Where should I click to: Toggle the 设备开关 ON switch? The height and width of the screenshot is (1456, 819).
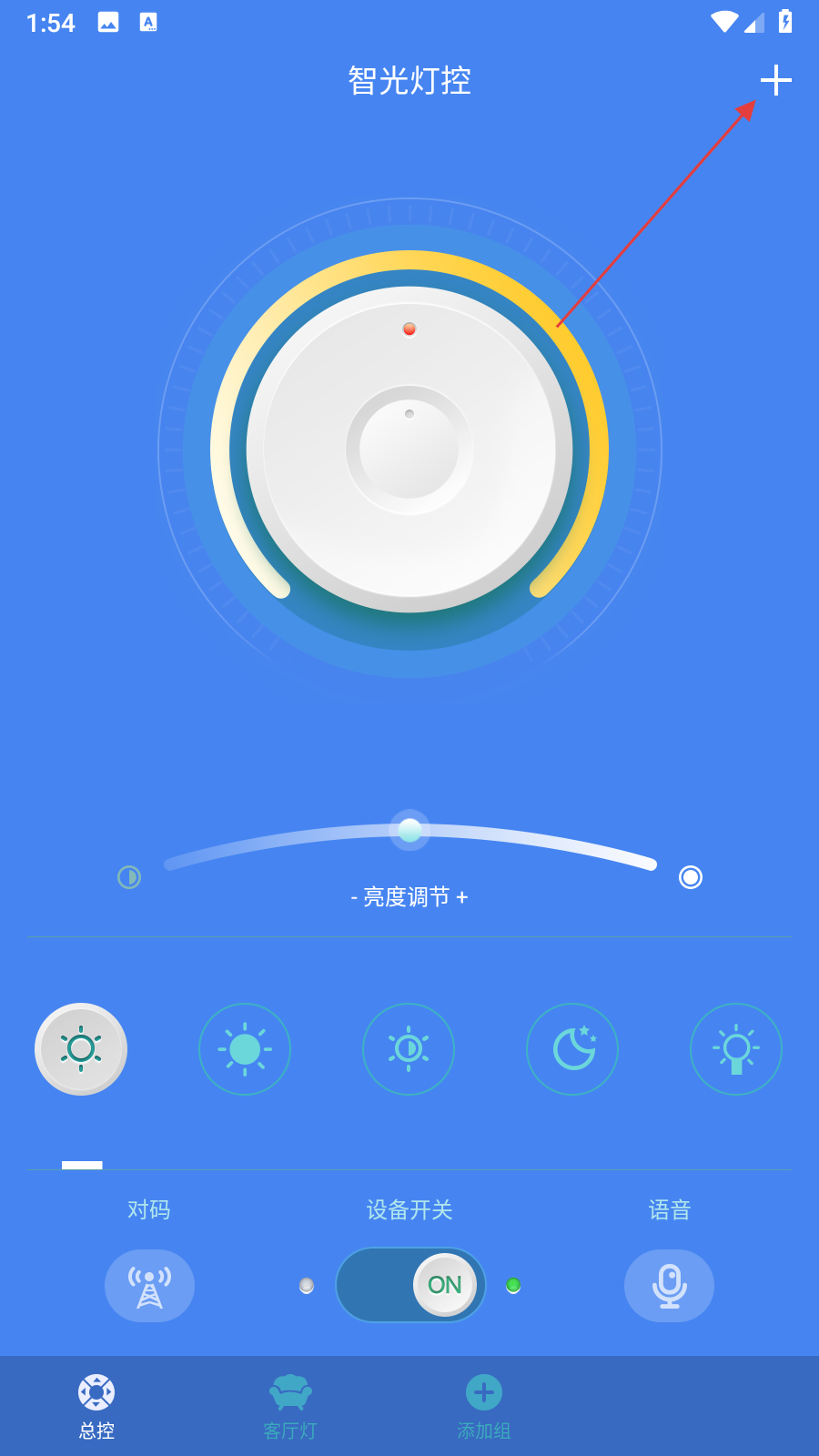tap(410, 1285)
